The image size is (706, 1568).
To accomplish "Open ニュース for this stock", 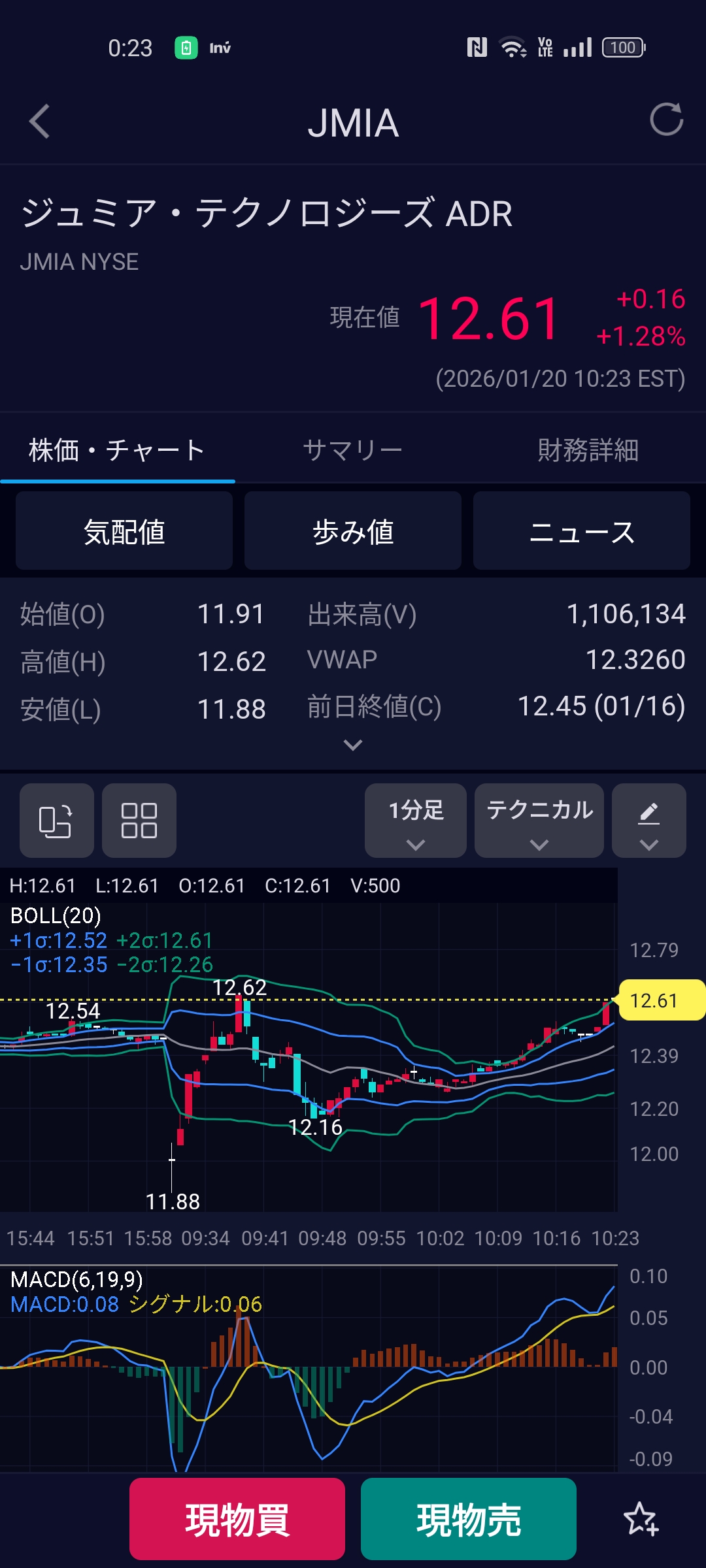I will coord(581,531).
